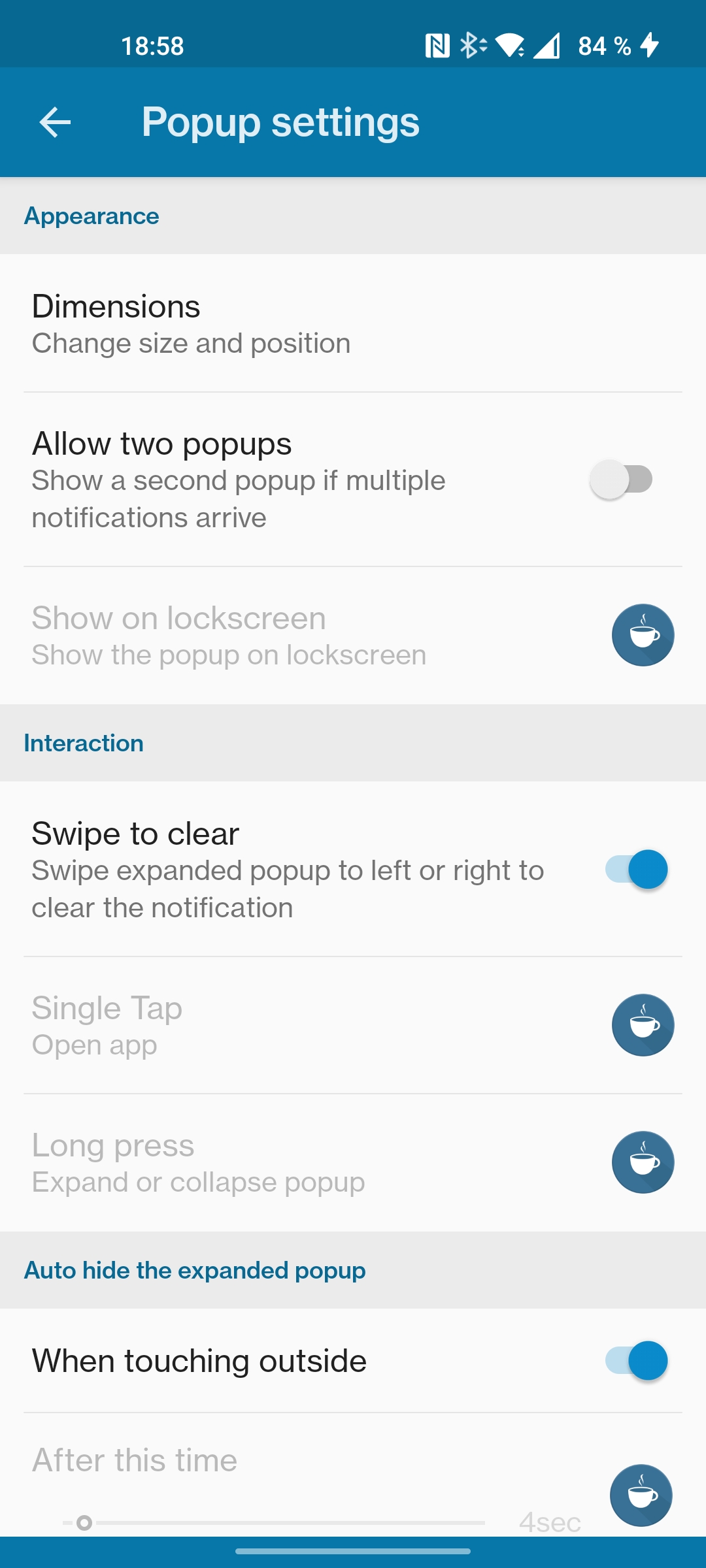Tap the coffee icon beside Single Tap

click(x=643, y=1025)
